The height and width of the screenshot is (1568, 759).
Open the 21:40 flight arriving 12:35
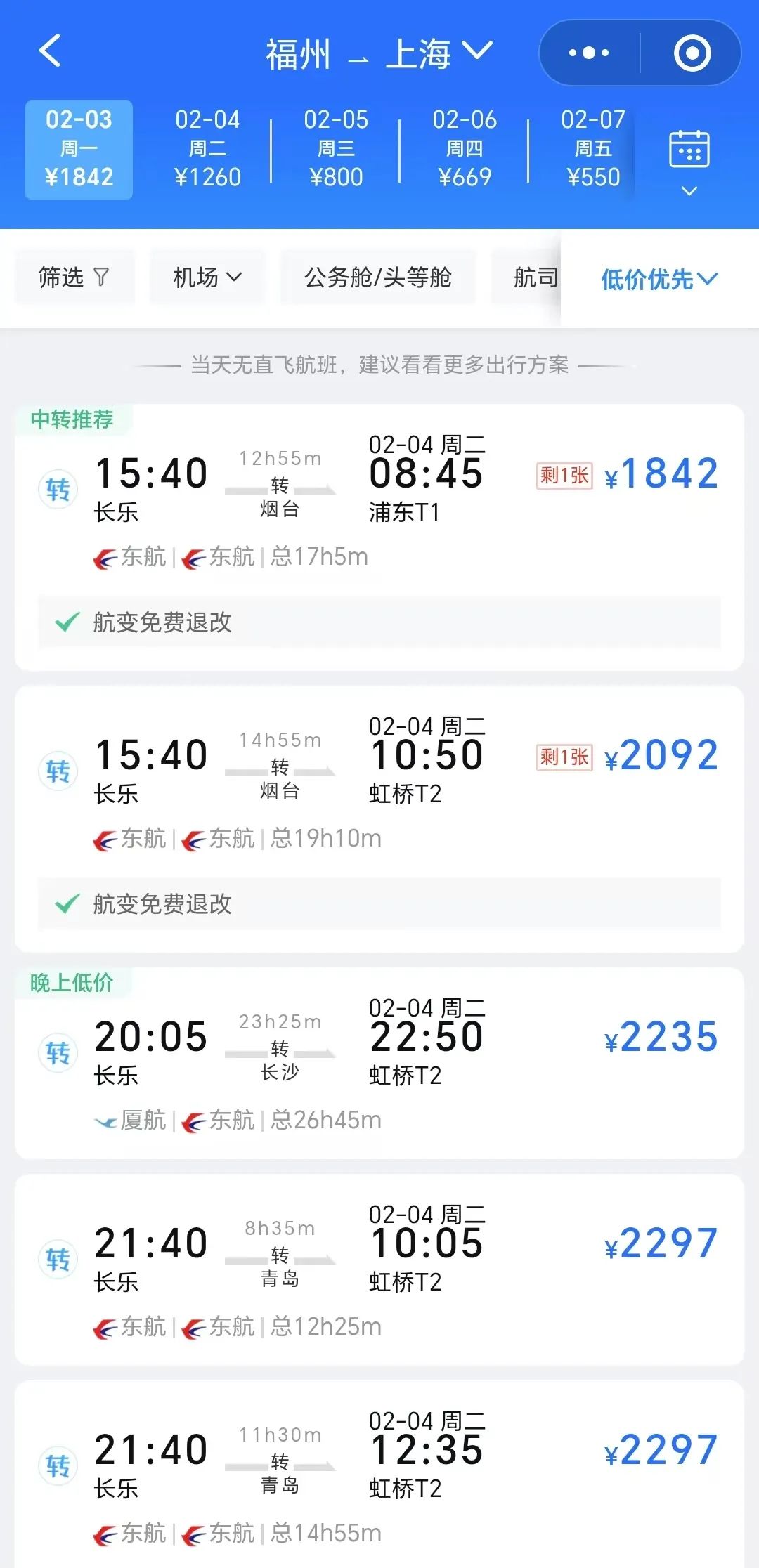point(379,1474)
